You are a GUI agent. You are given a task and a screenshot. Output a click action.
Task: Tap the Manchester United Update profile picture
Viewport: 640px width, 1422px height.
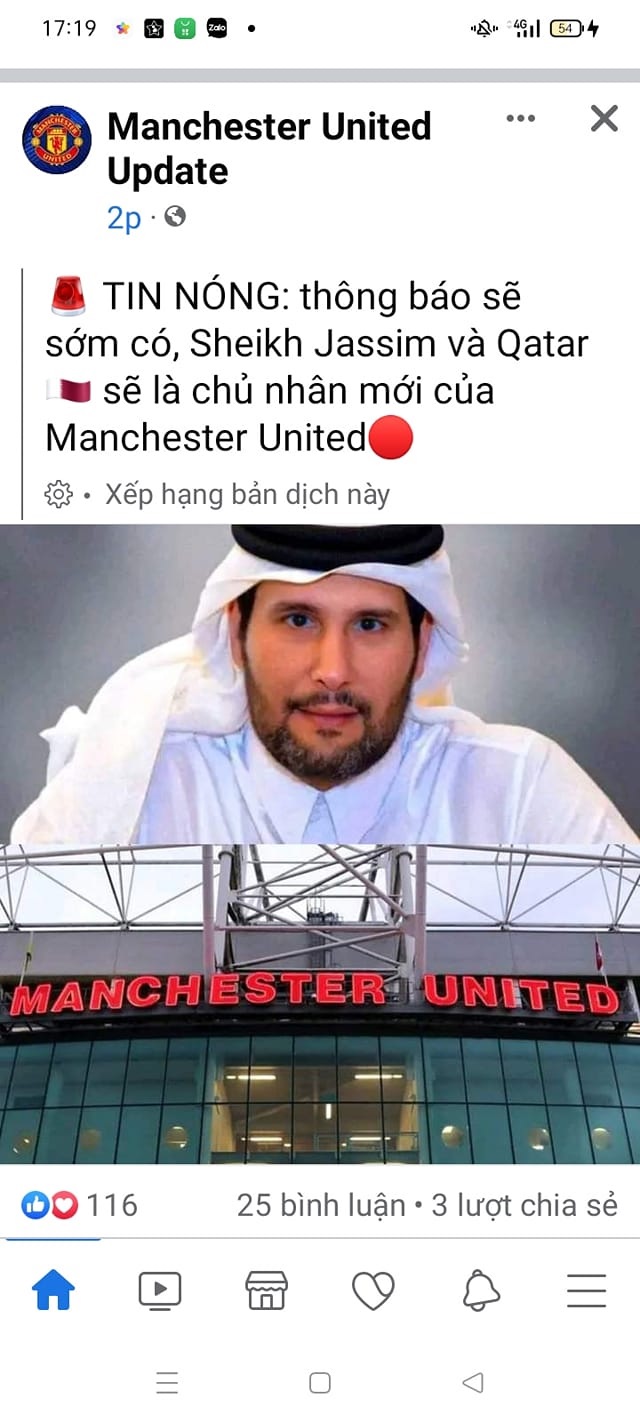57,140
